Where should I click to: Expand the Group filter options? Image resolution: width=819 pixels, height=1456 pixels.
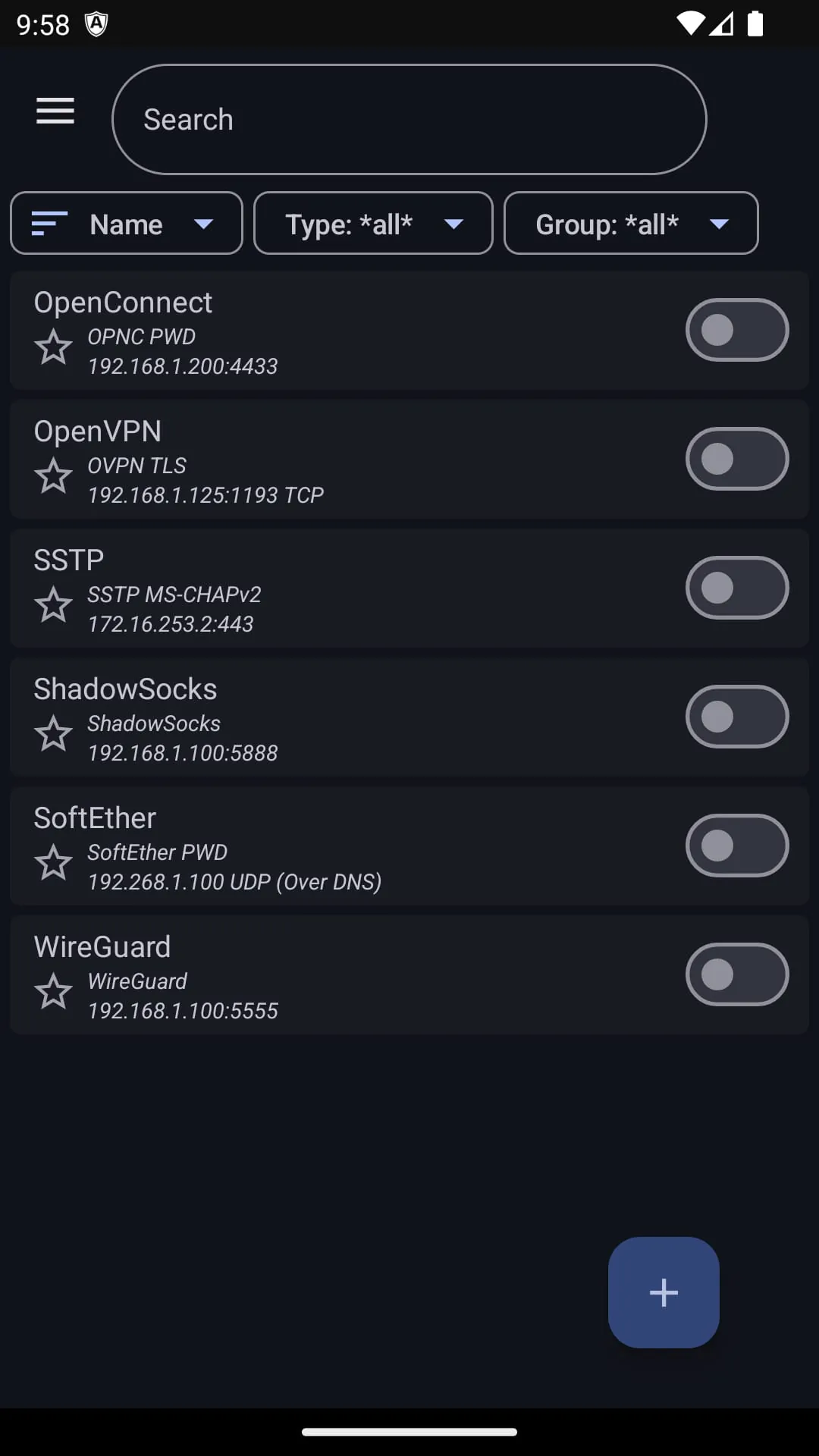[630, 223]
